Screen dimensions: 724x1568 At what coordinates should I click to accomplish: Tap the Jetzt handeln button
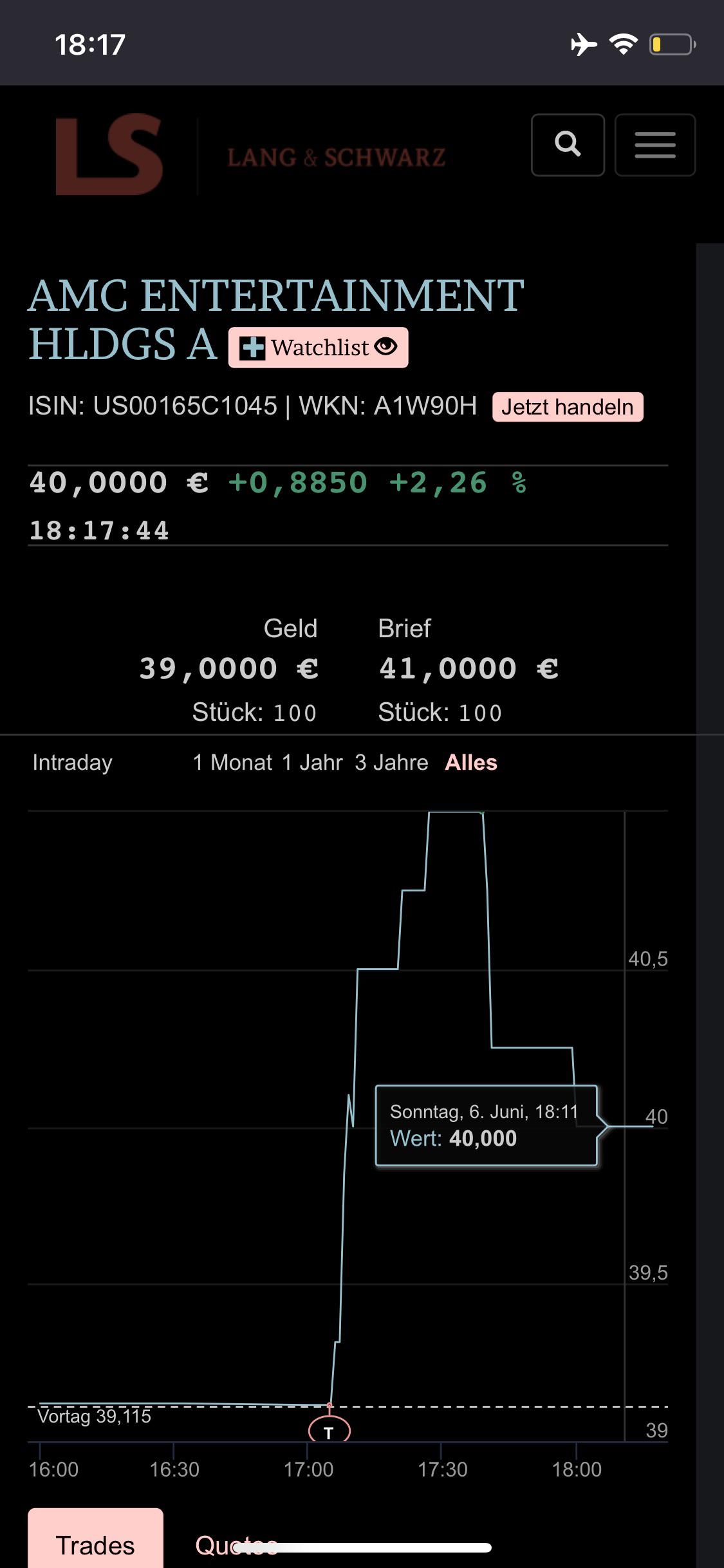coord(567,407)
